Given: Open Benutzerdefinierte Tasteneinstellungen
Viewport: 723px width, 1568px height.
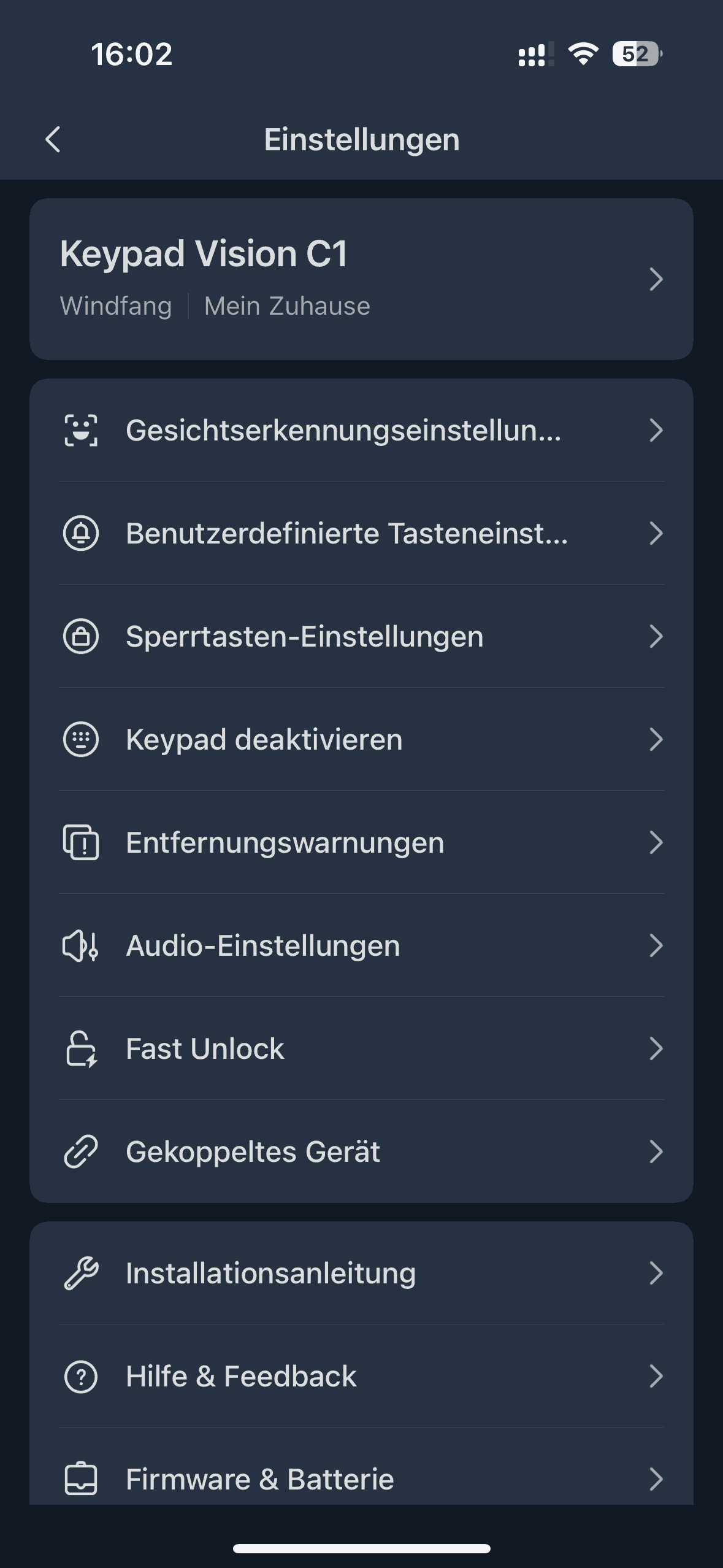Looking at the screenshot, I should (361, 533).
